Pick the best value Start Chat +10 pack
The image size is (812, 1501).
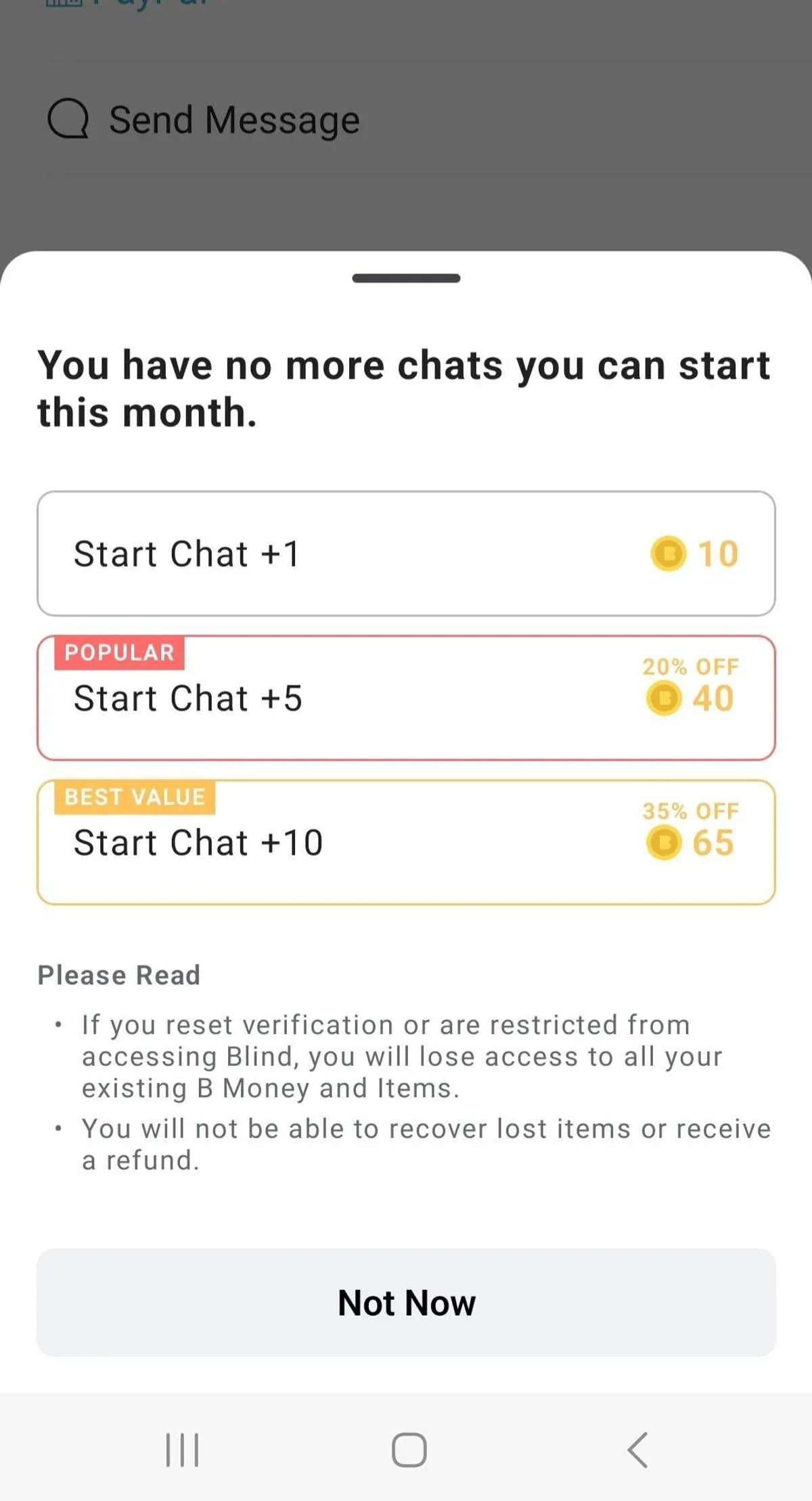click(x=406, y=843)
